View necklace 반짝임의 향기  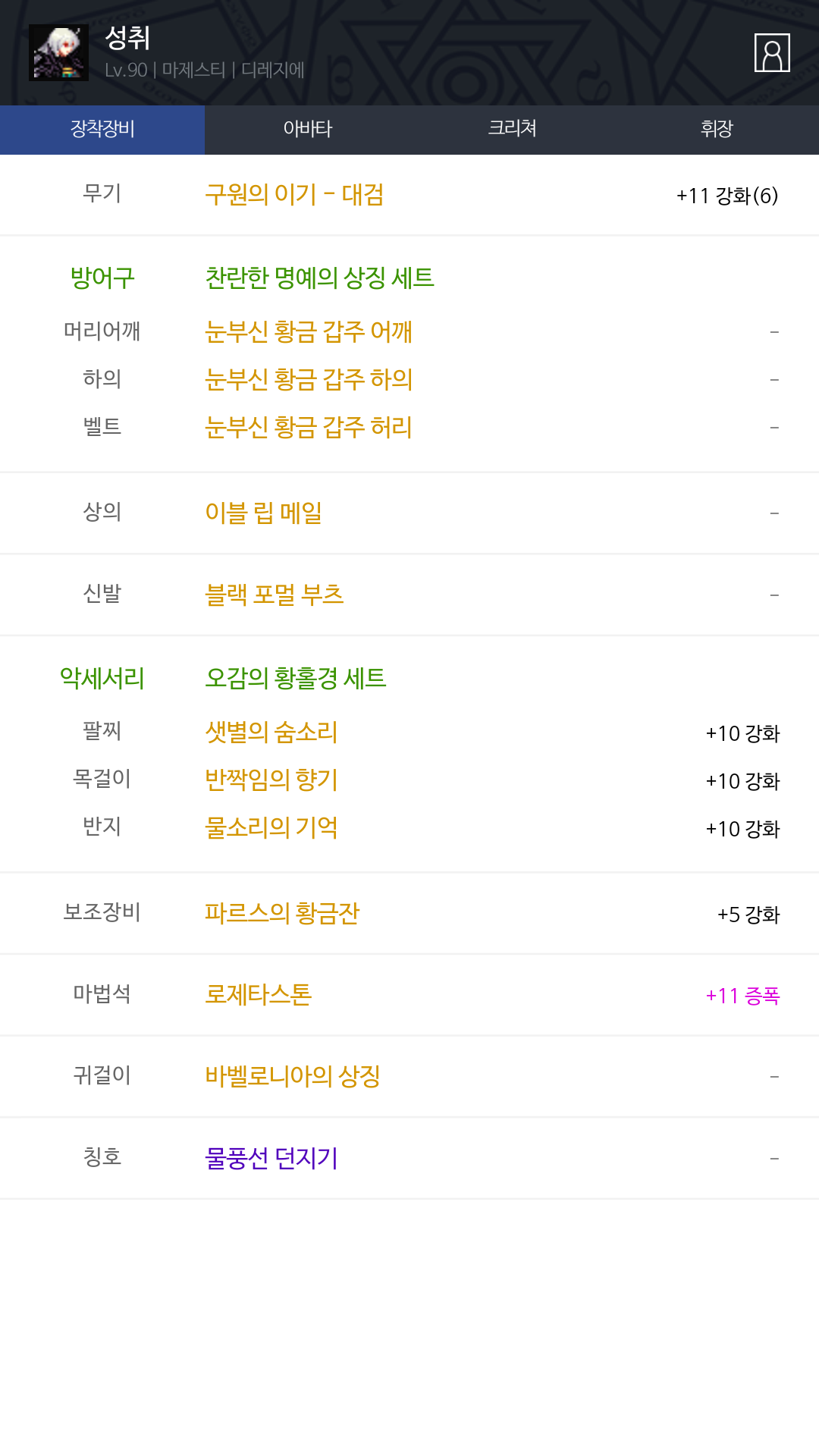tap(271, 780)
